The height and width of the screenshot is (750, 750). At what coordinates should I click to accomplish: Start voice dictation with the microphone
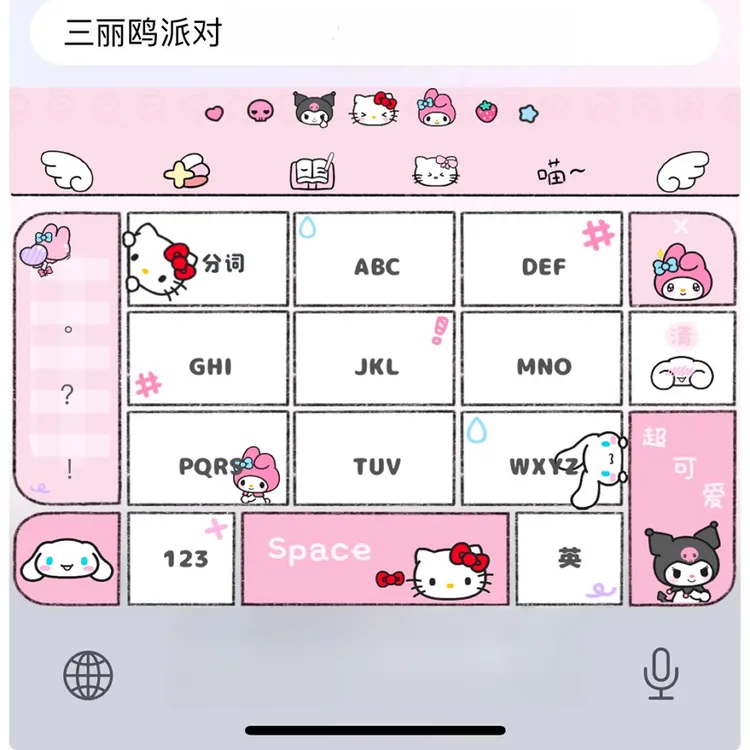point(661,674)
